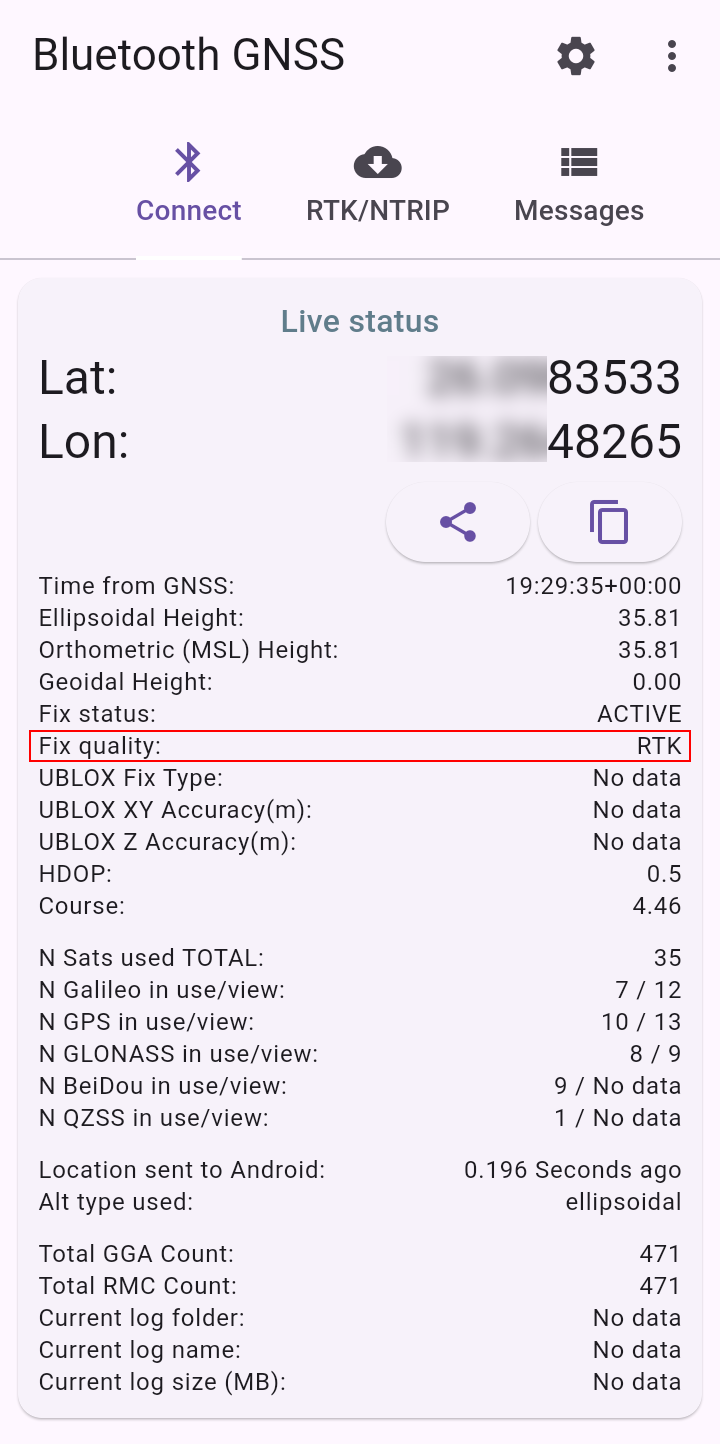Switch to the Messages tab

pos(579,185)
